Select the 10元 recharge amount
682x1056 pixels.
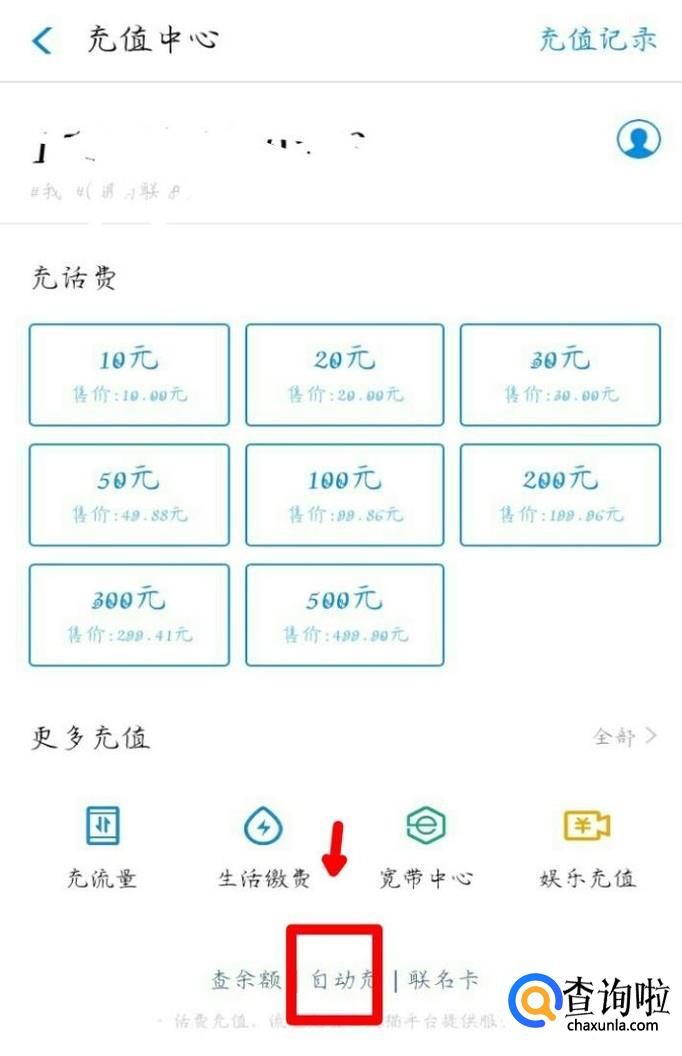(129, 374)
